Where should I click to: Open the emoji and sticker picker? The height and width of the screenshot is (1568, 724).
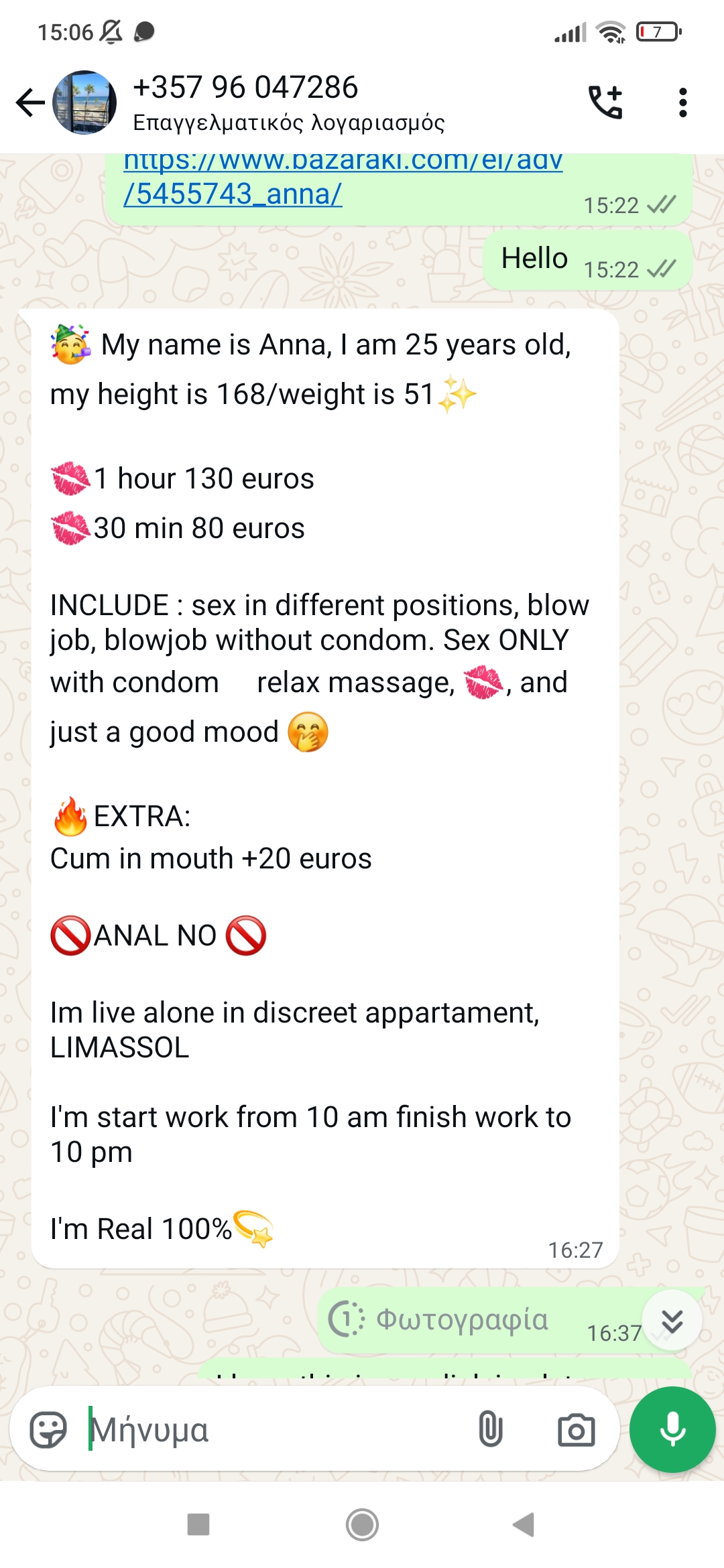tap(48, 1430)
